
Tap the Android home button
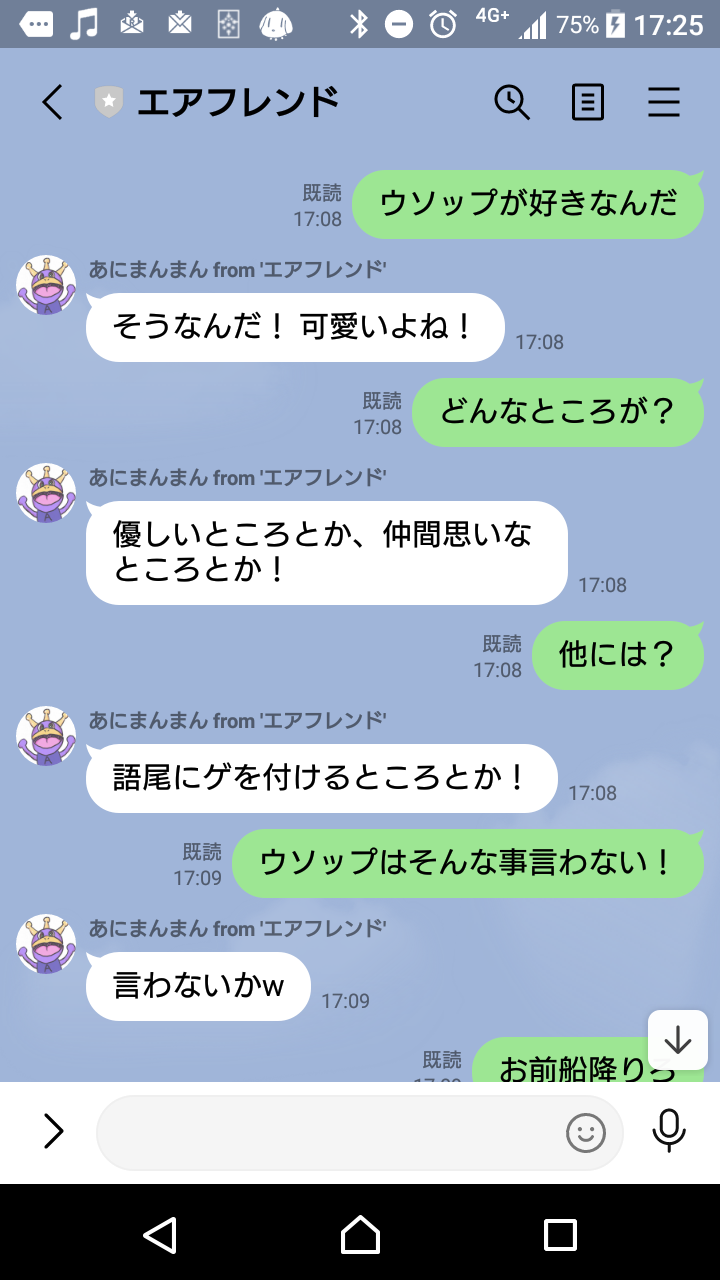click(x=360, y=1235)
